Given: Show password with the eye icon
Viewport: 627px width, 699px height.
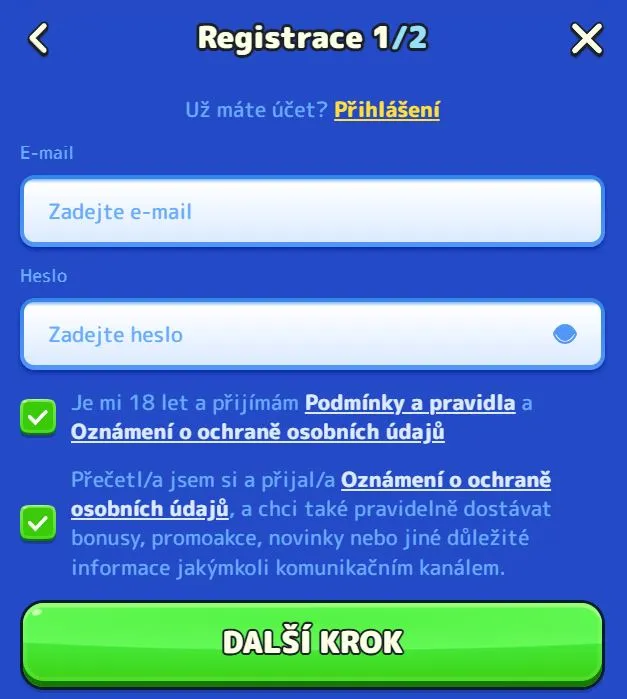Looking at the screenshot, I should 565,334.
